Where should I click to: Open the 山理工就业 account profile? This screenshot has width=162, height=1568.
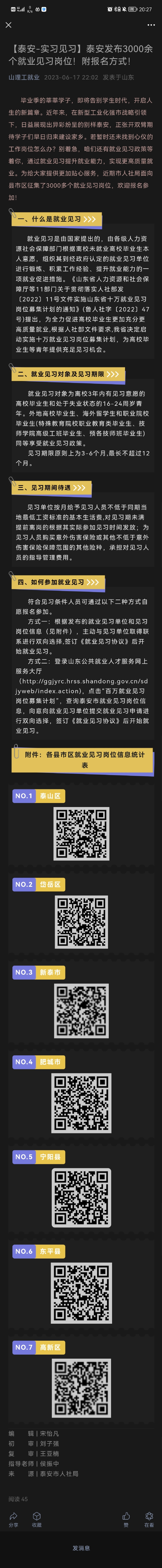(24, 77)
